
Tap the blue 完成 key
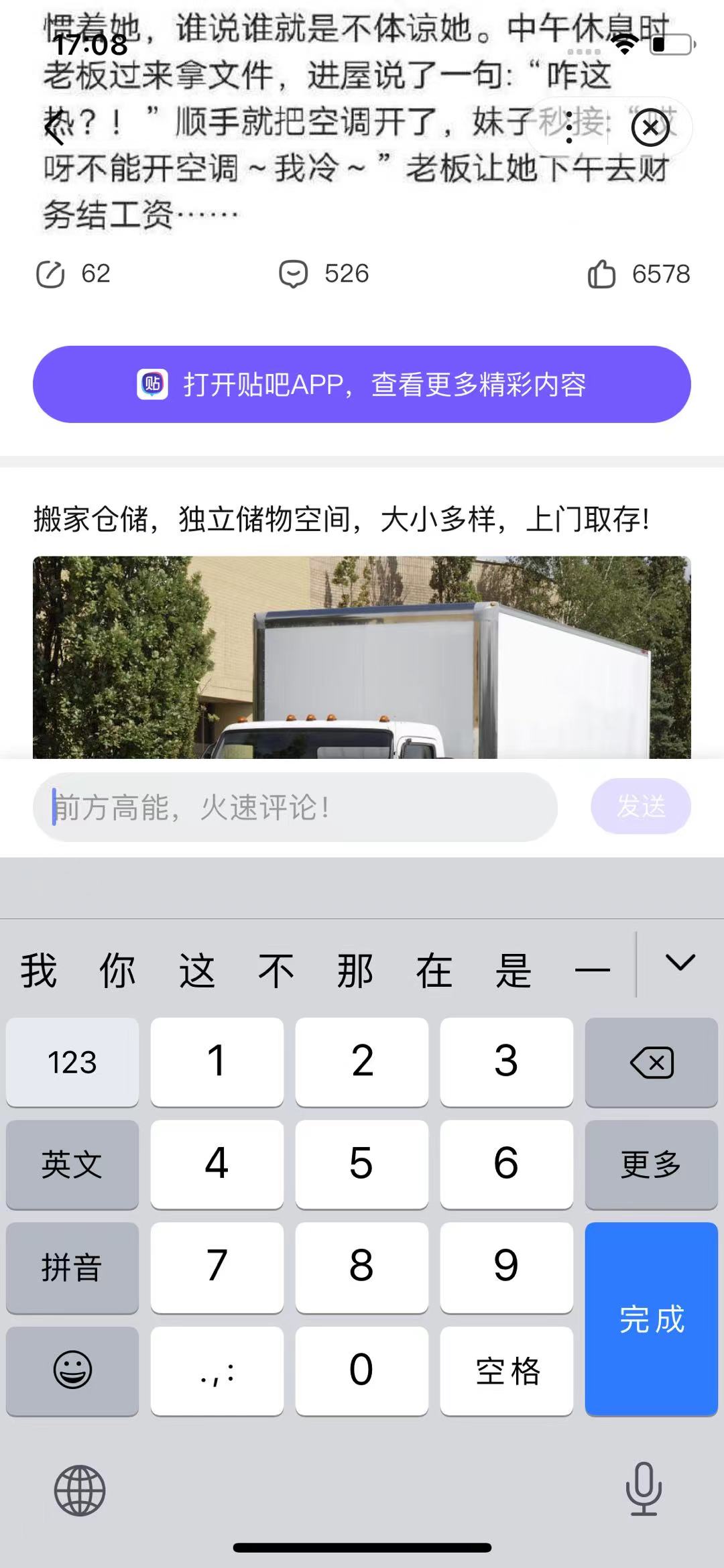point(652,1319)
